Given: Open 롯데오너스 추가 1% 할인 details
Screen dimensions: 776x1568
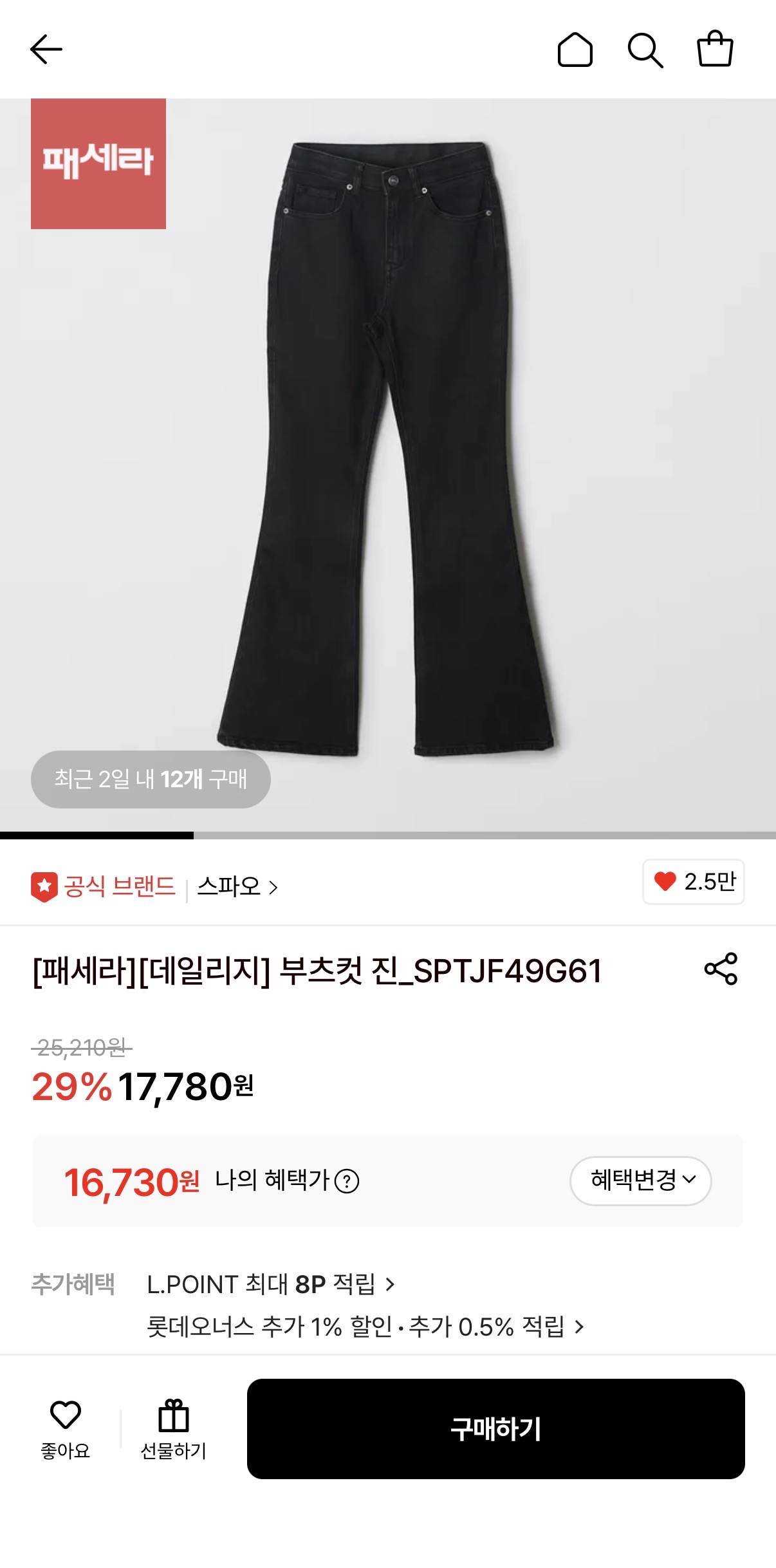Looking at the screenshot, I should 365,1327.
